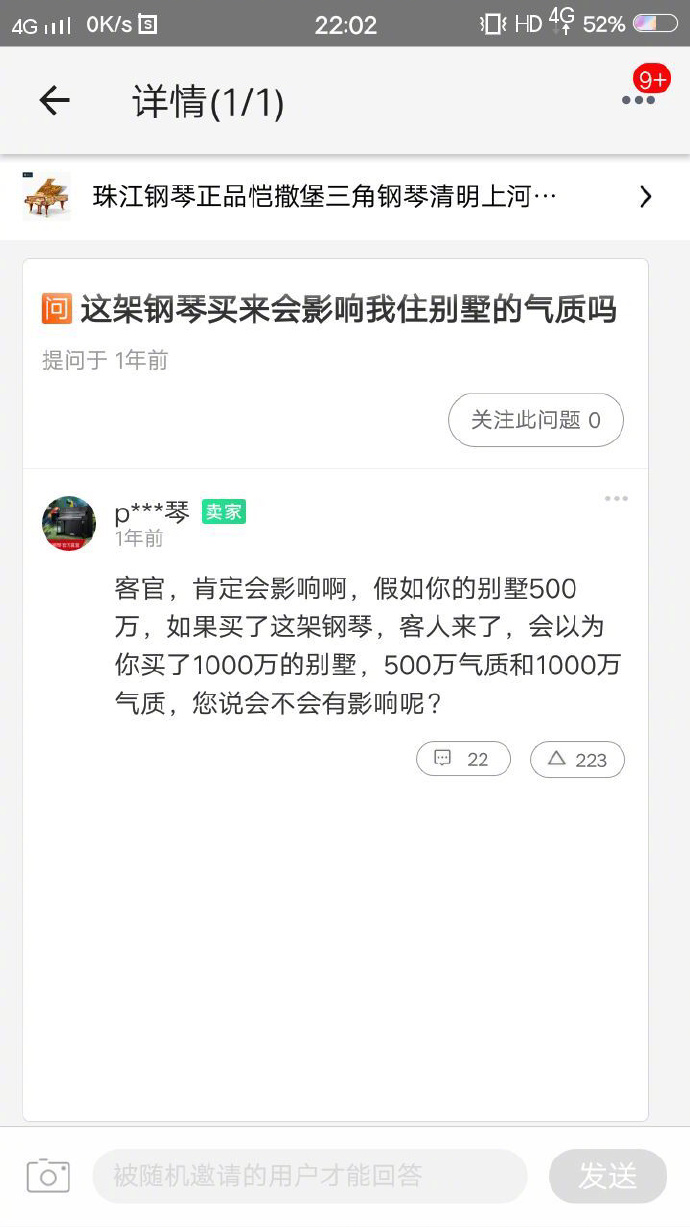Screen dimensions: 690x1227
Task: Go back using the top arrow
Action: (54, 100)
